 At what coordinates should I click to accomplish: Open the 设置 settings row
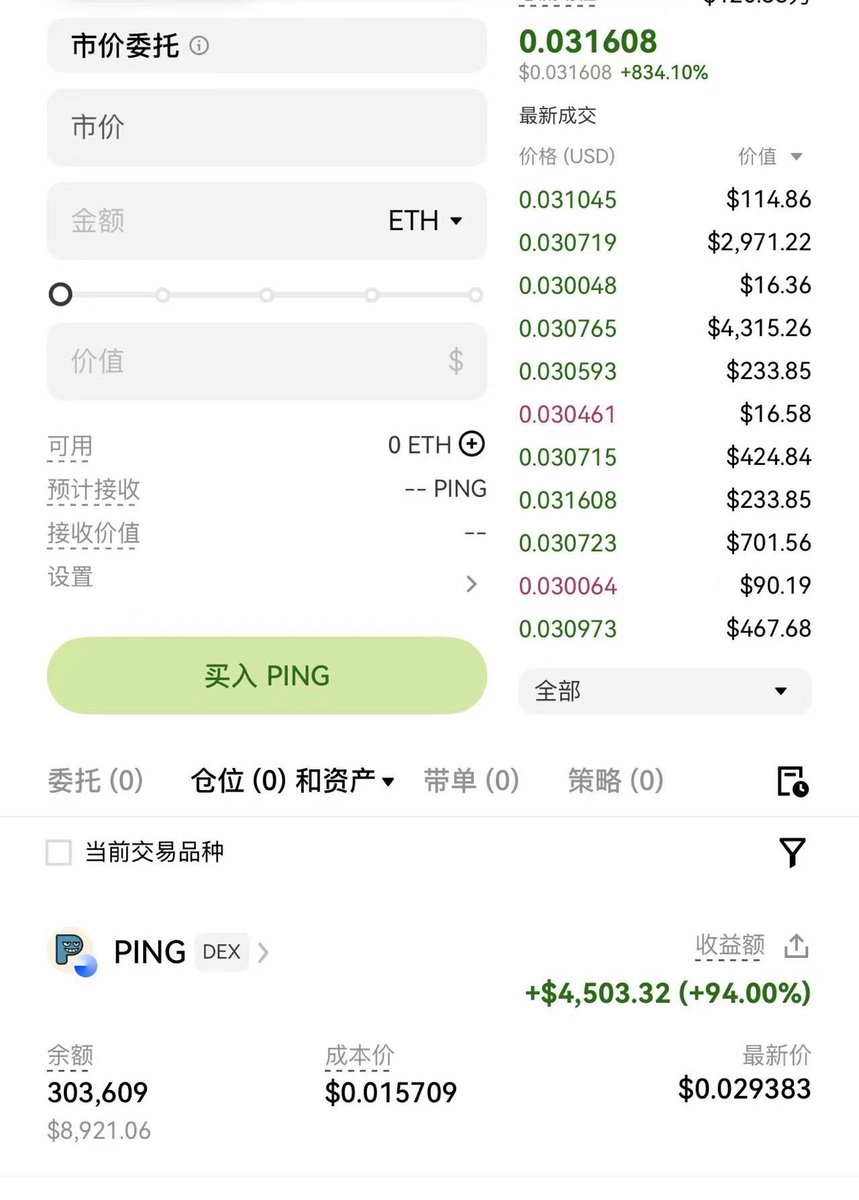coord(266,580)
